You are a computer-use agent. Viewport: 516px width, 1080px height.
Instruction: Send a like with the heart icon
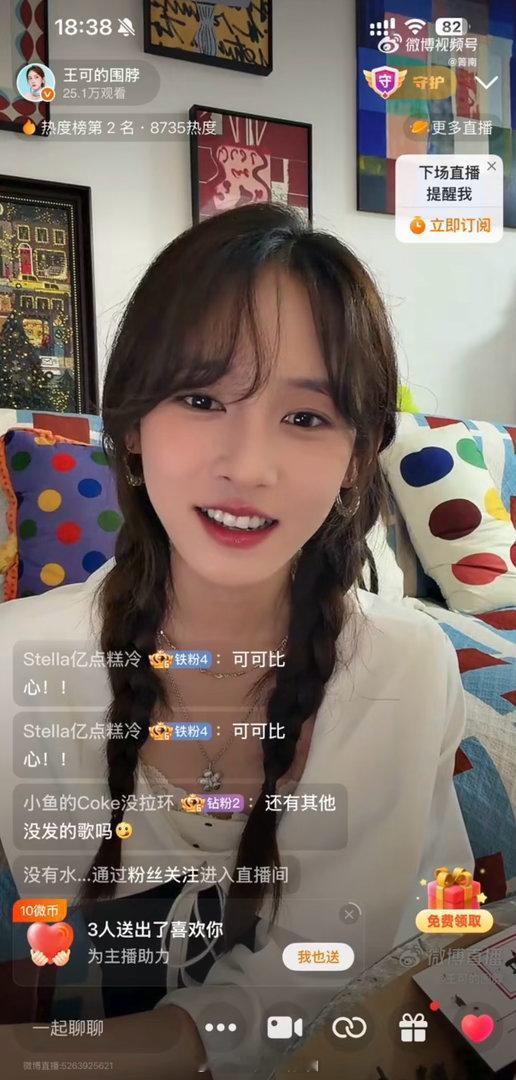point(477,1028)
